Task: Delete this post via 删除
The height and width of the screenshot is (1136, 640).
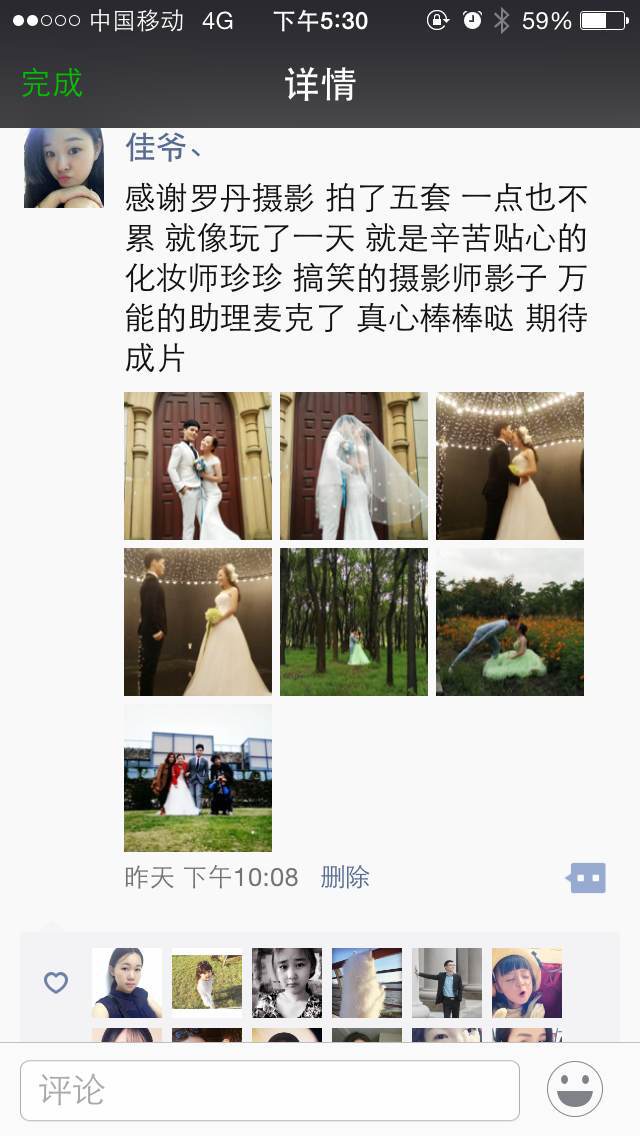Action: pos(345,878)
